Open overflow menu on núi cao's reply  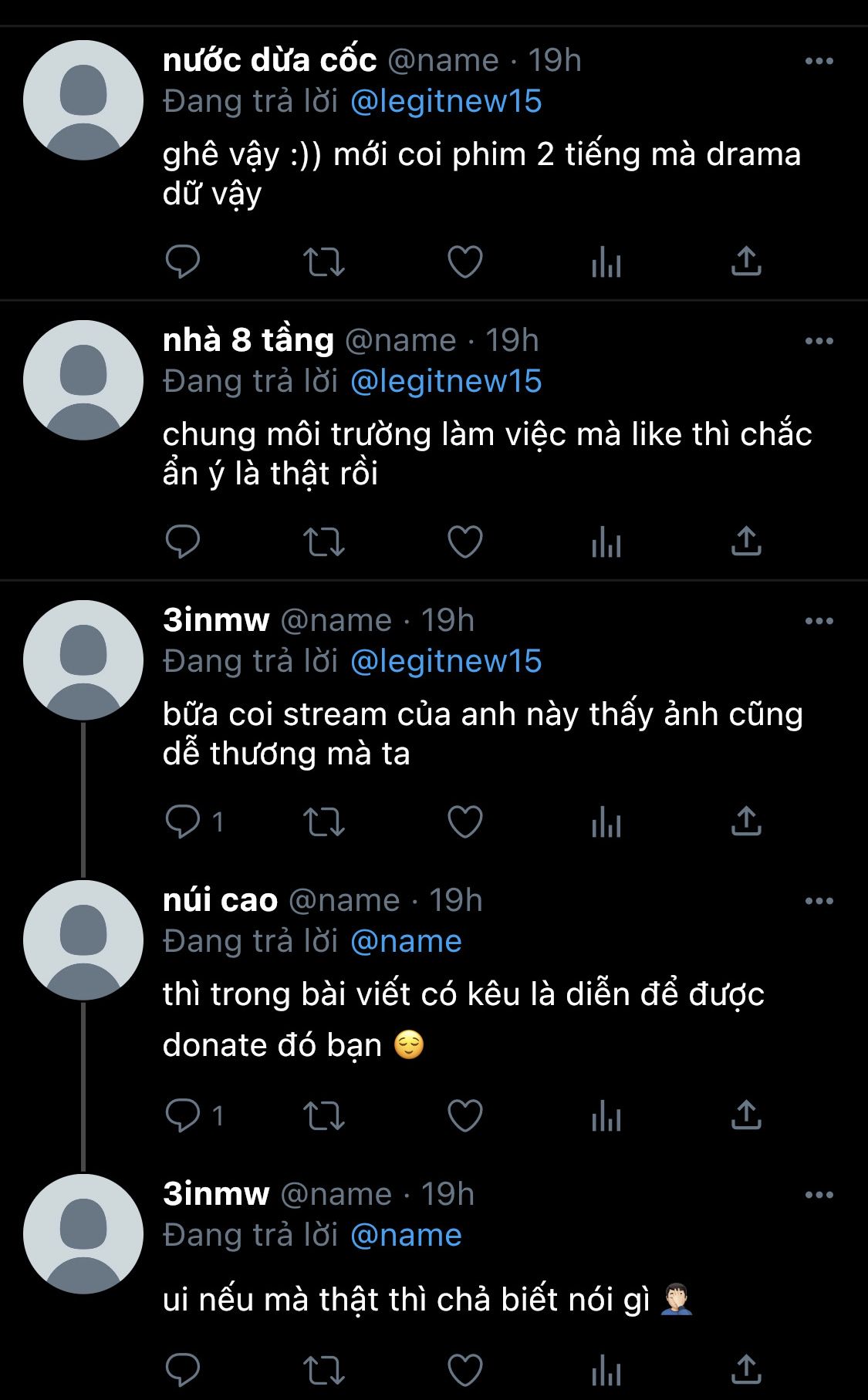[x=819, y=901]
